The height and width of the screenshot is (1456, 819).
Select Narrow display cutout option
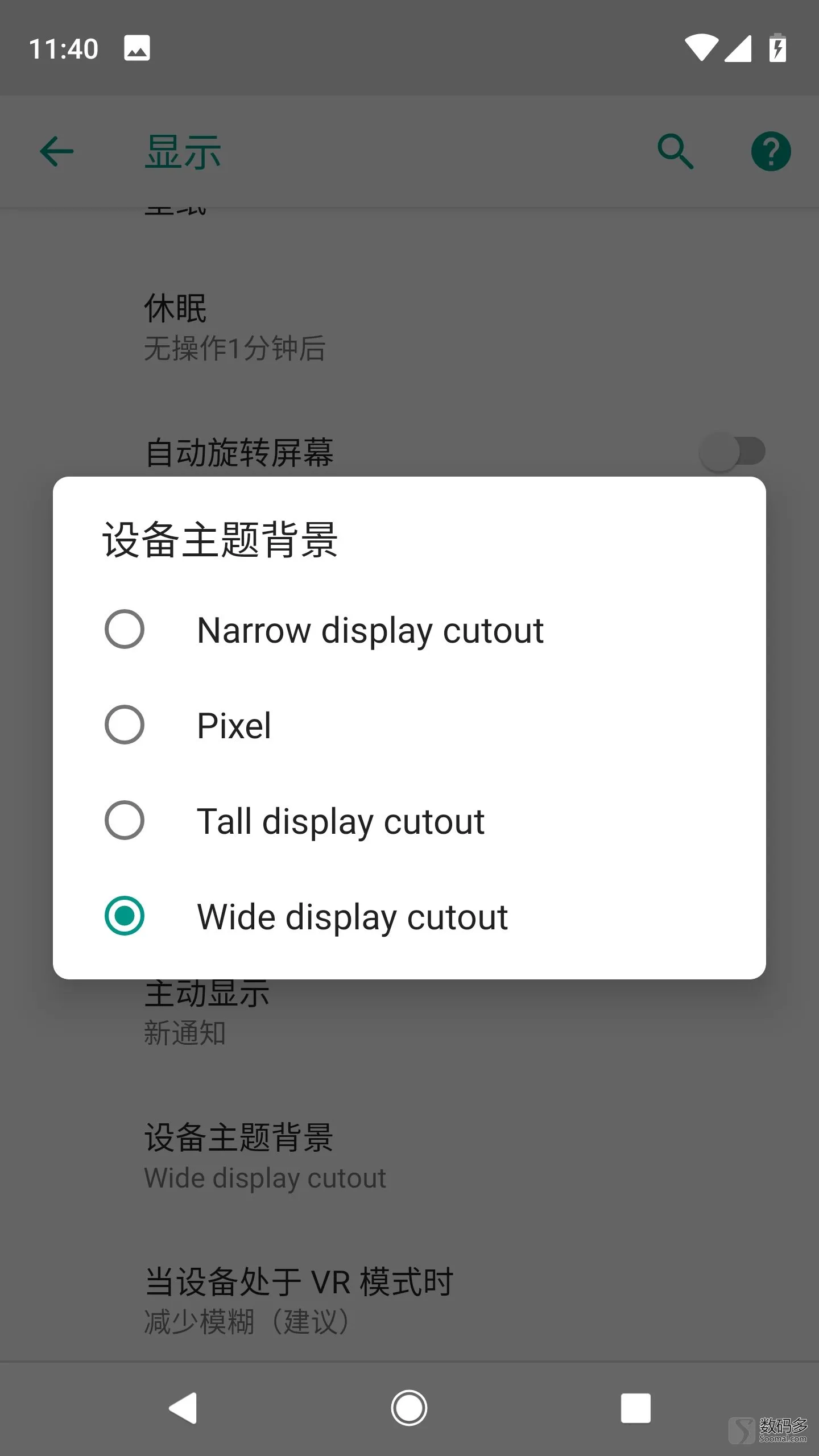124,630
